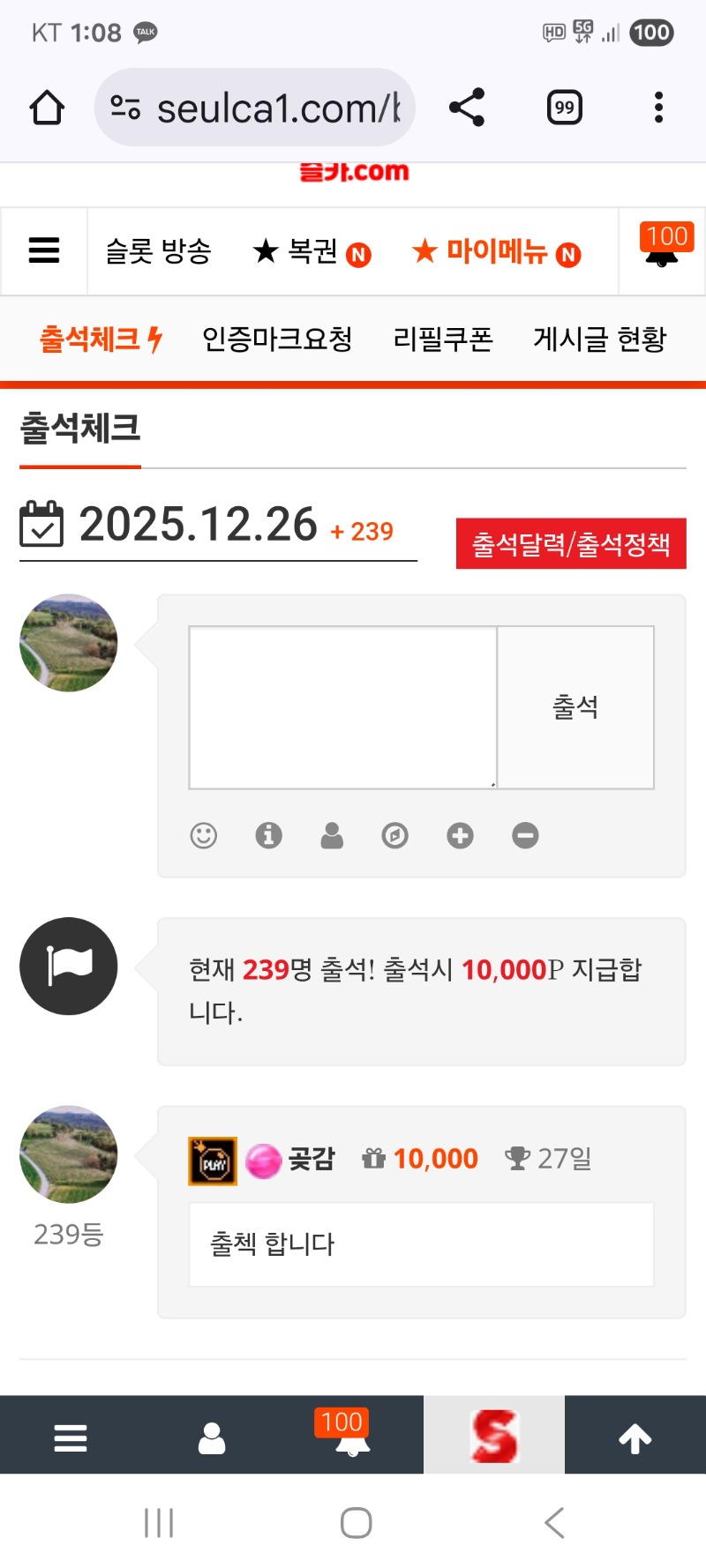Tap the seulca1.com address bar
This screenshot has width=706, height=1568.
(x=256, y=108)
